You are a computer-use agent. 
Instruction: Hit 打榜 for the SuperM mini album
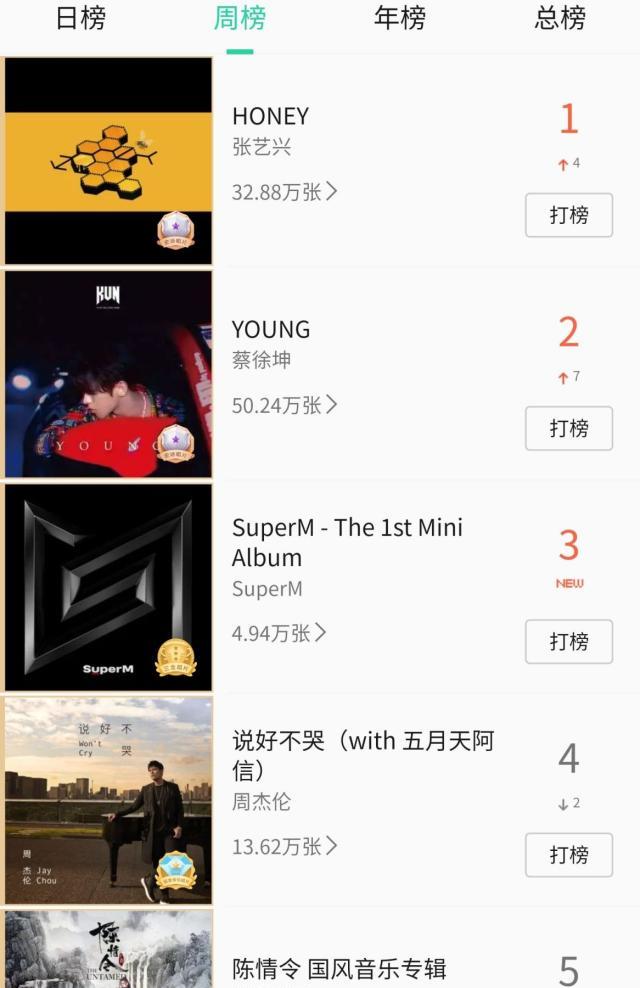click(569, 642)
